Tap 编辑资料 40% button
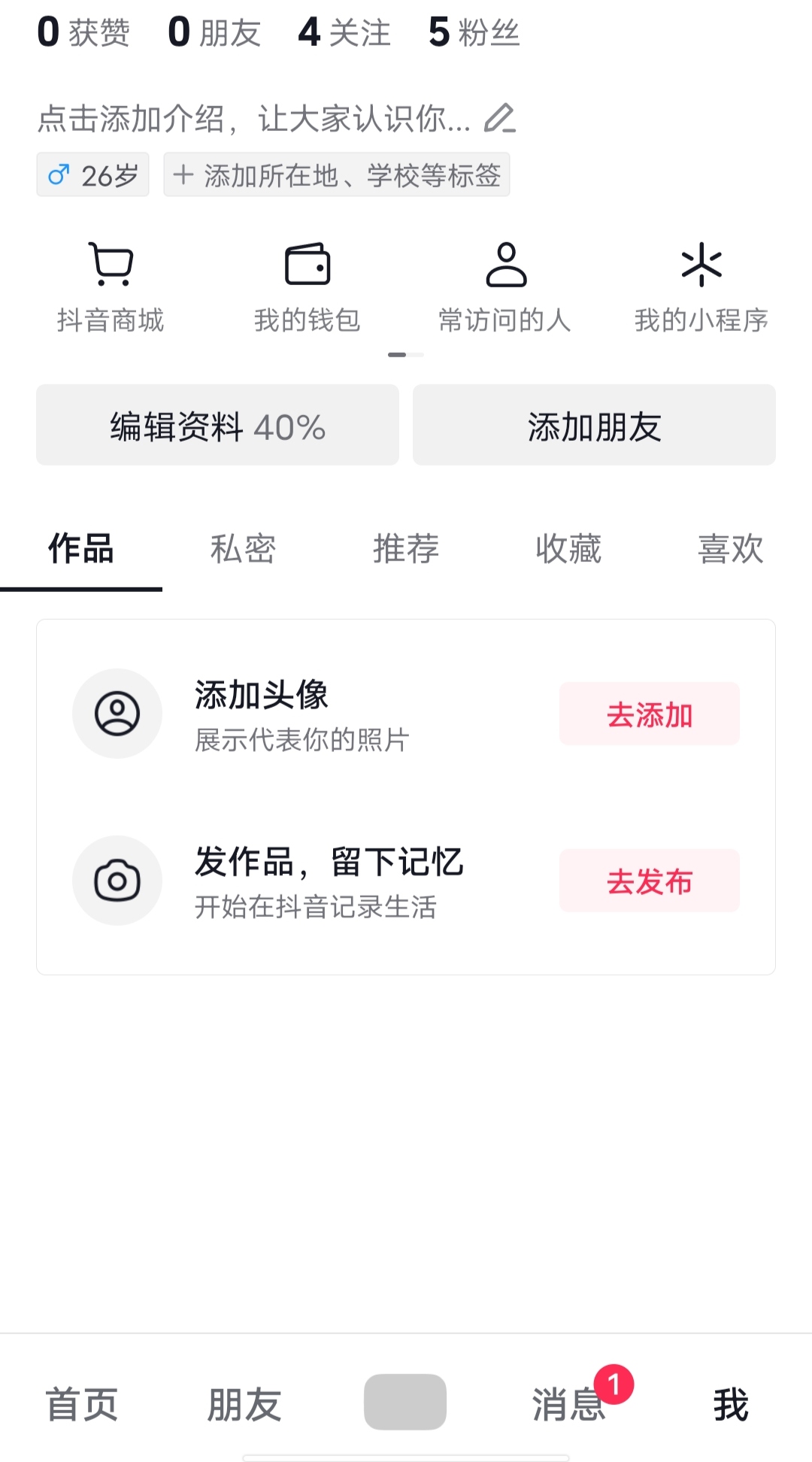Viewport: 812px width, 1462px height. click(217, 426)
